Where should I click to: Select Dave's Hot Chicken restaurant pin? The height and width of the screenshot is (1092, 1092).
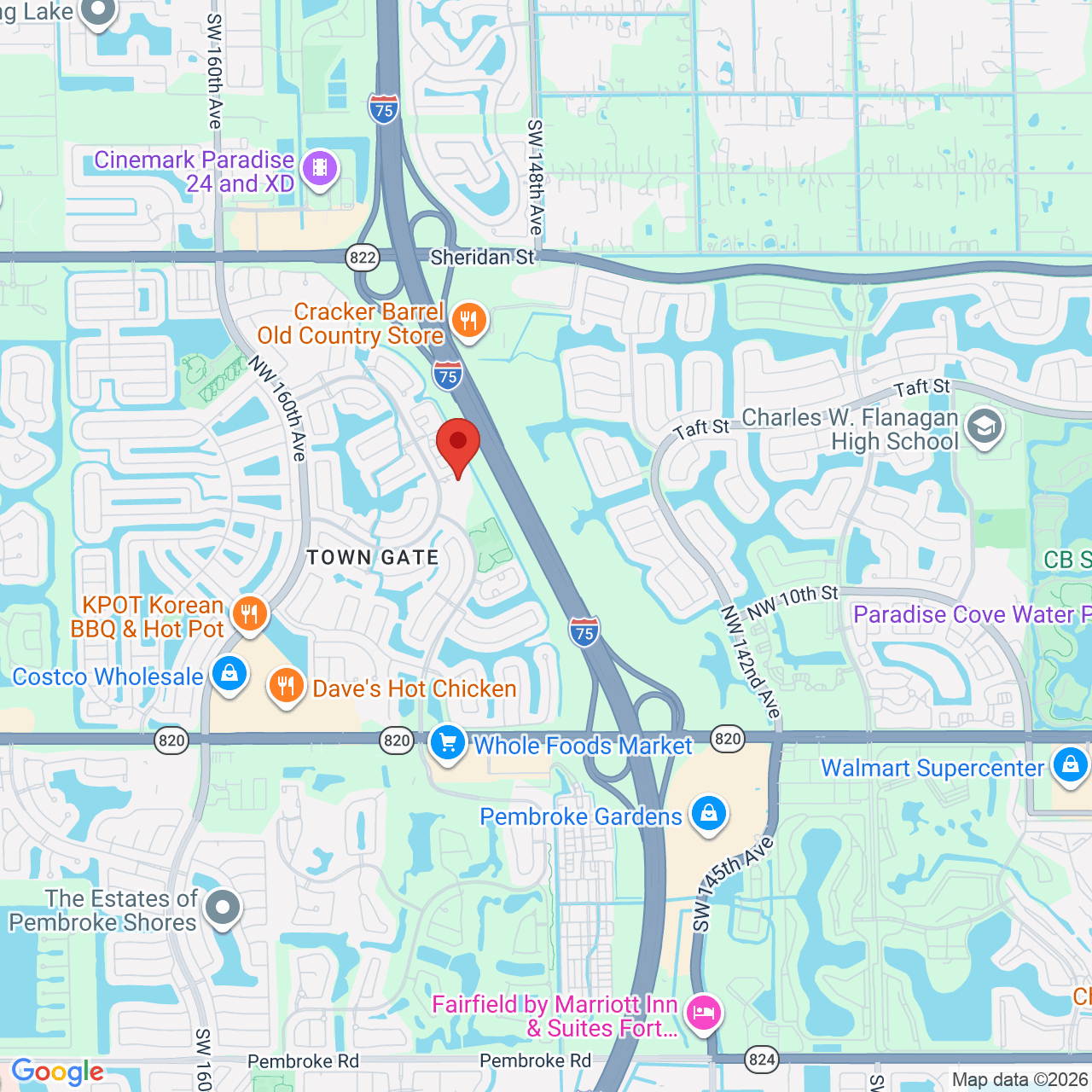pyautogui.click(x=287, y=688)
